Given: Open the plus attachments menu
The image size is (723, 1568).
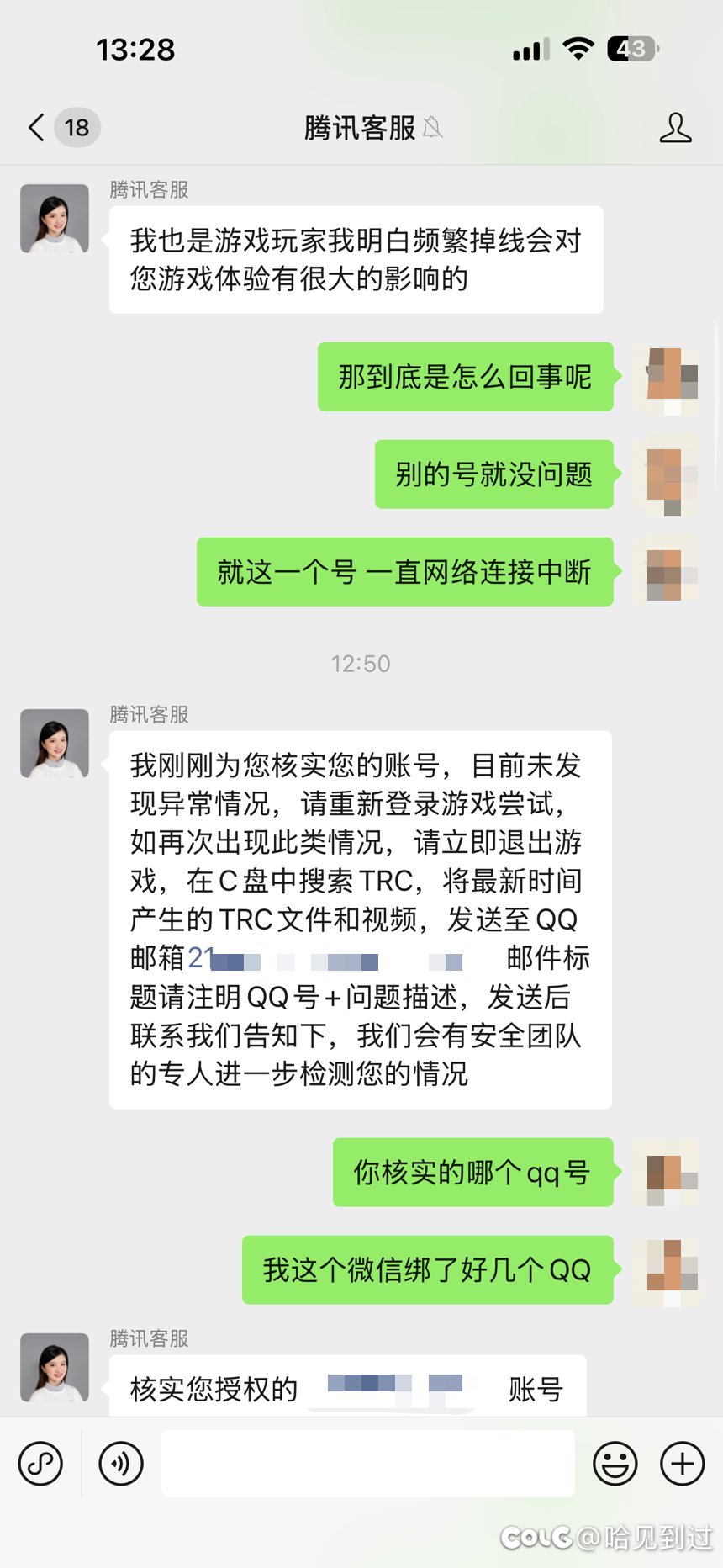Looking at the screenshot, I should coord(682,1464).
